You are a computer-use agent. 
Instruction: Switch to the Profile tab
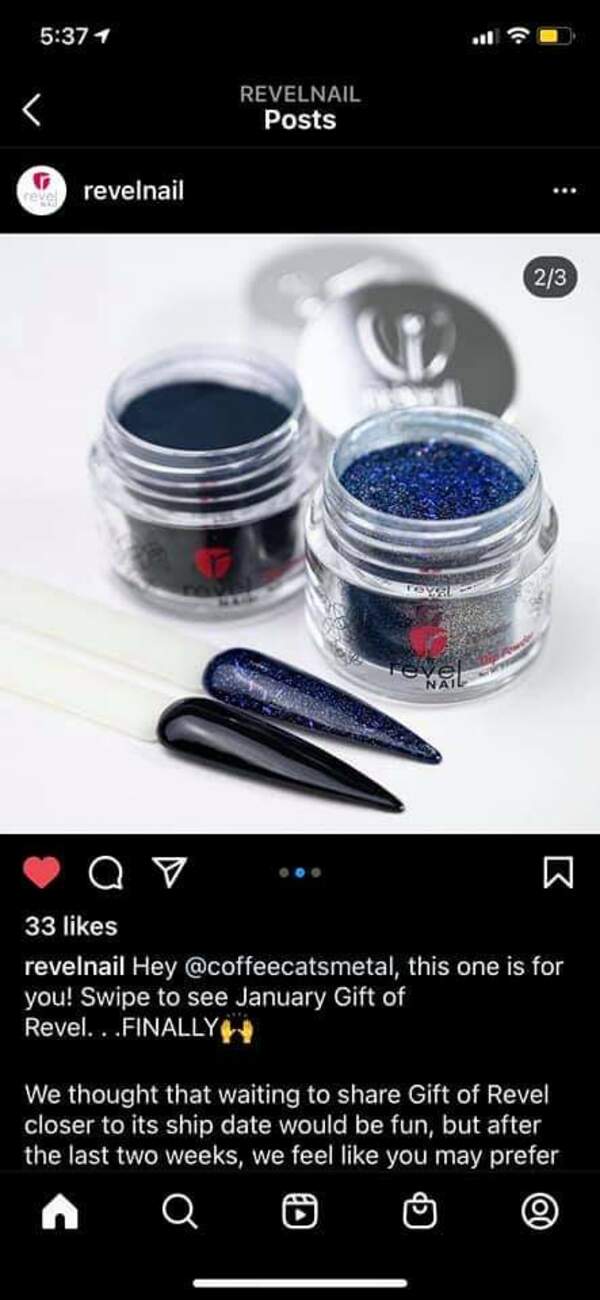pyautogui.click(x=540, y=1213)
